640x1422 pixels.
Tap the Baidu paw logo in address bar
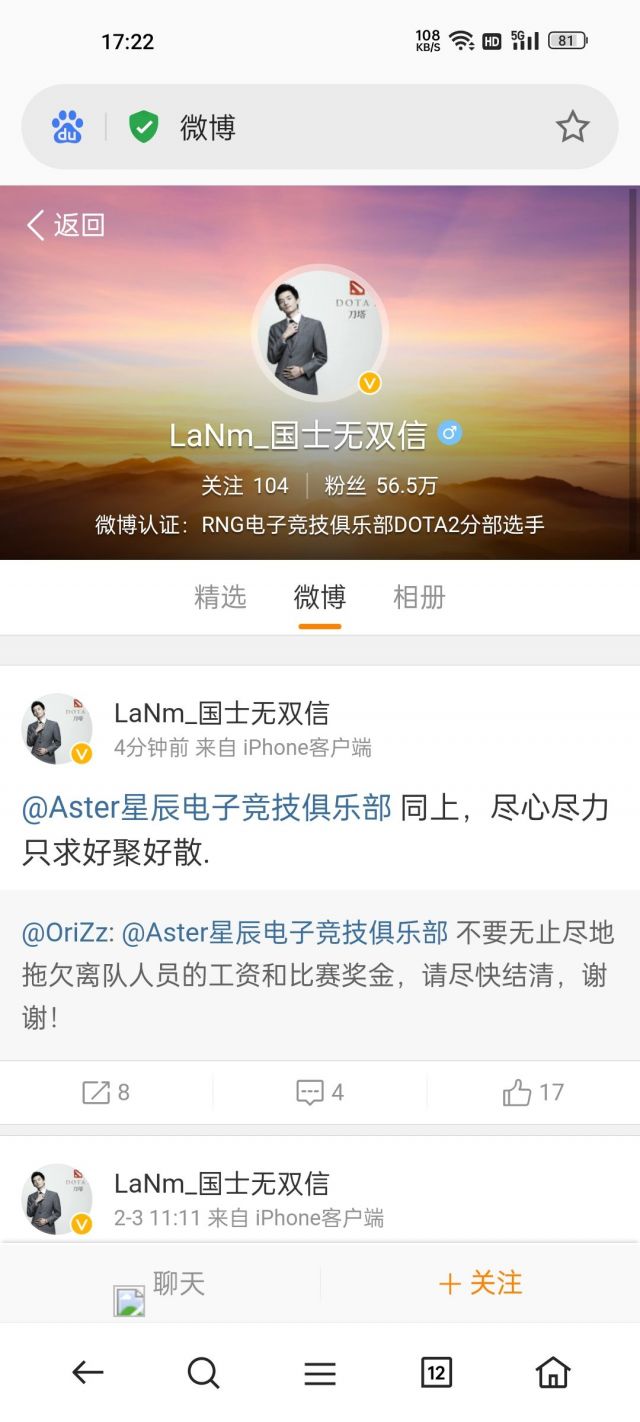(x=67, y=127)
